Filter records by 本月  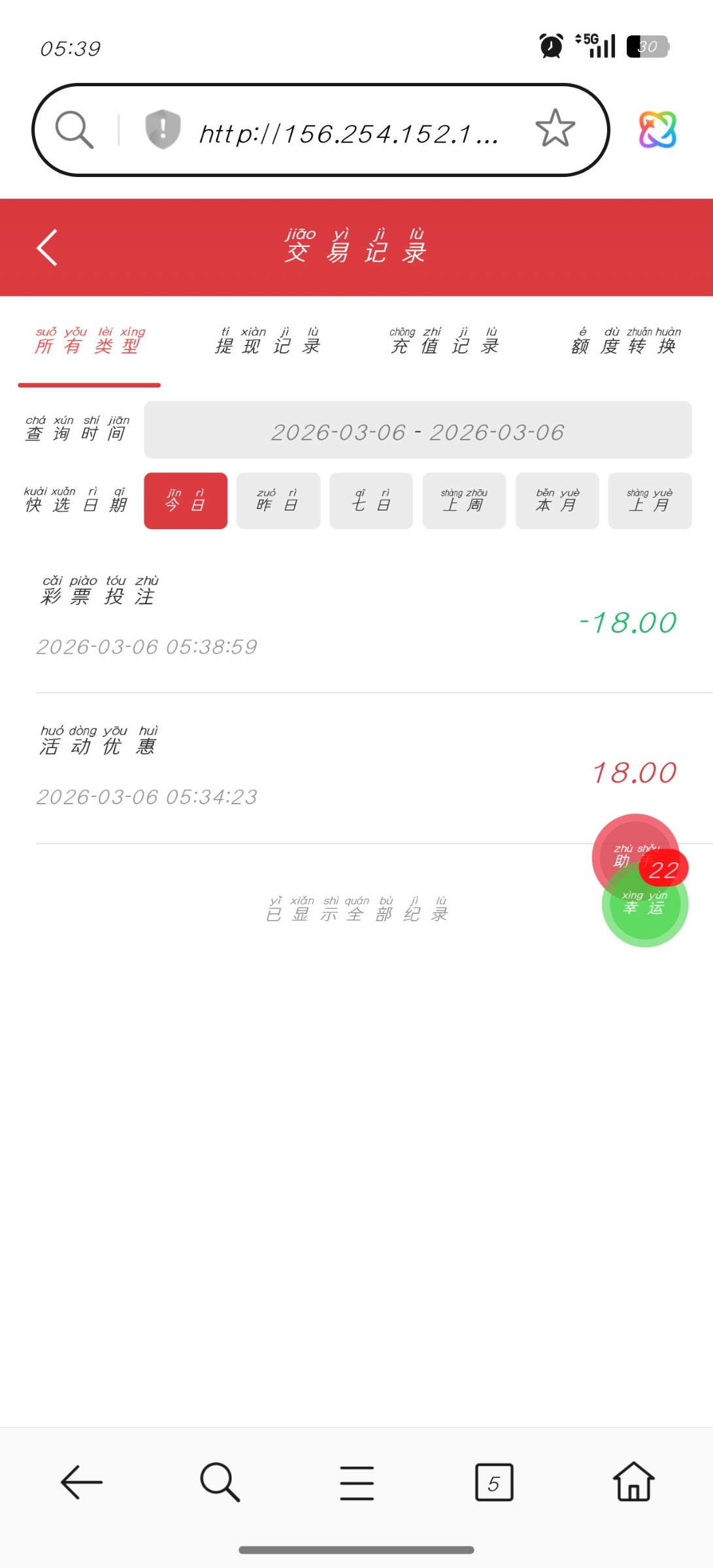pyautogui.click(x=557, y=500)
